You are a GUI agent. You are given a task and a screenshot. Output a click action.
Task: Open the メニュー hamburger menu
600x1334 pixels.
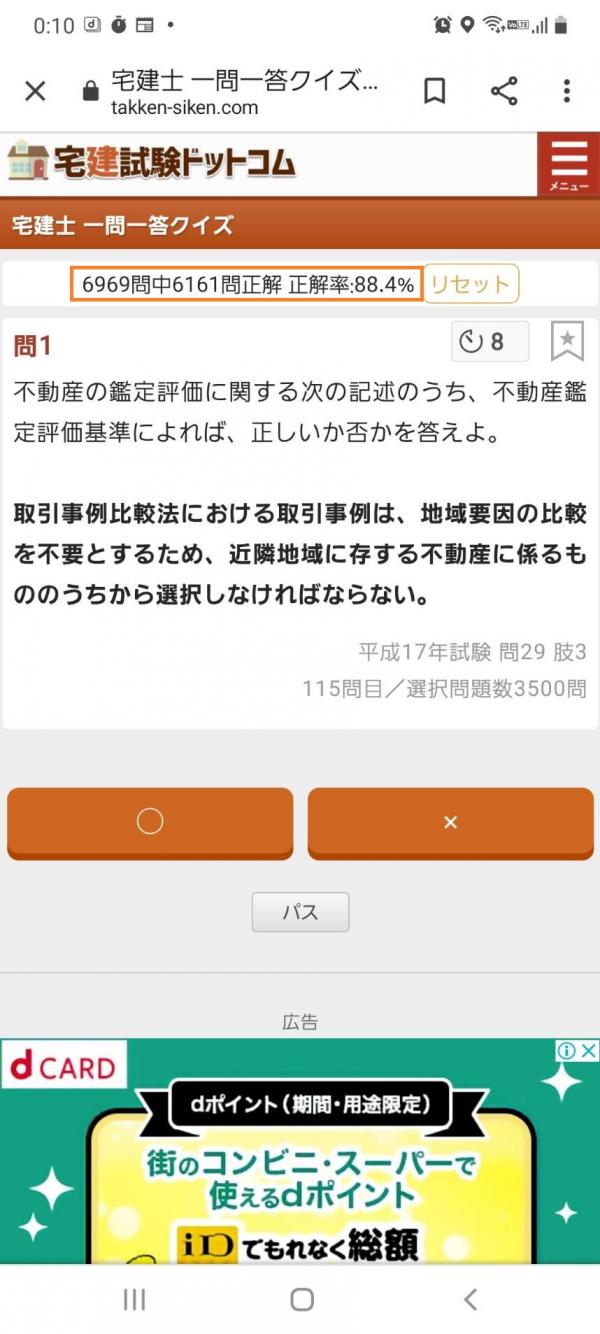(569, 165)
